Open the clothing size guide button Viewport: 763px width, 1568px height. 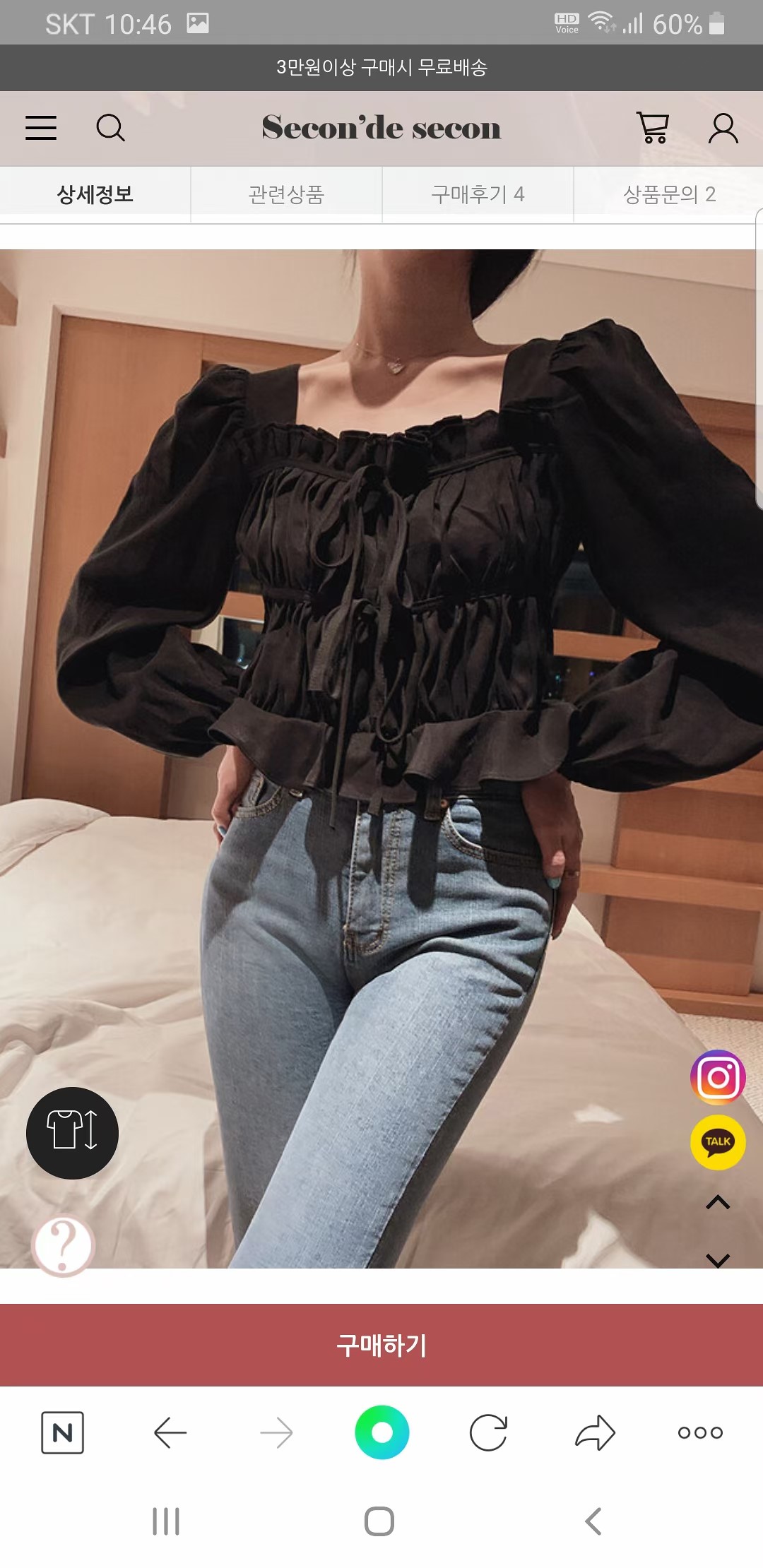click(x=72, y=1133)
